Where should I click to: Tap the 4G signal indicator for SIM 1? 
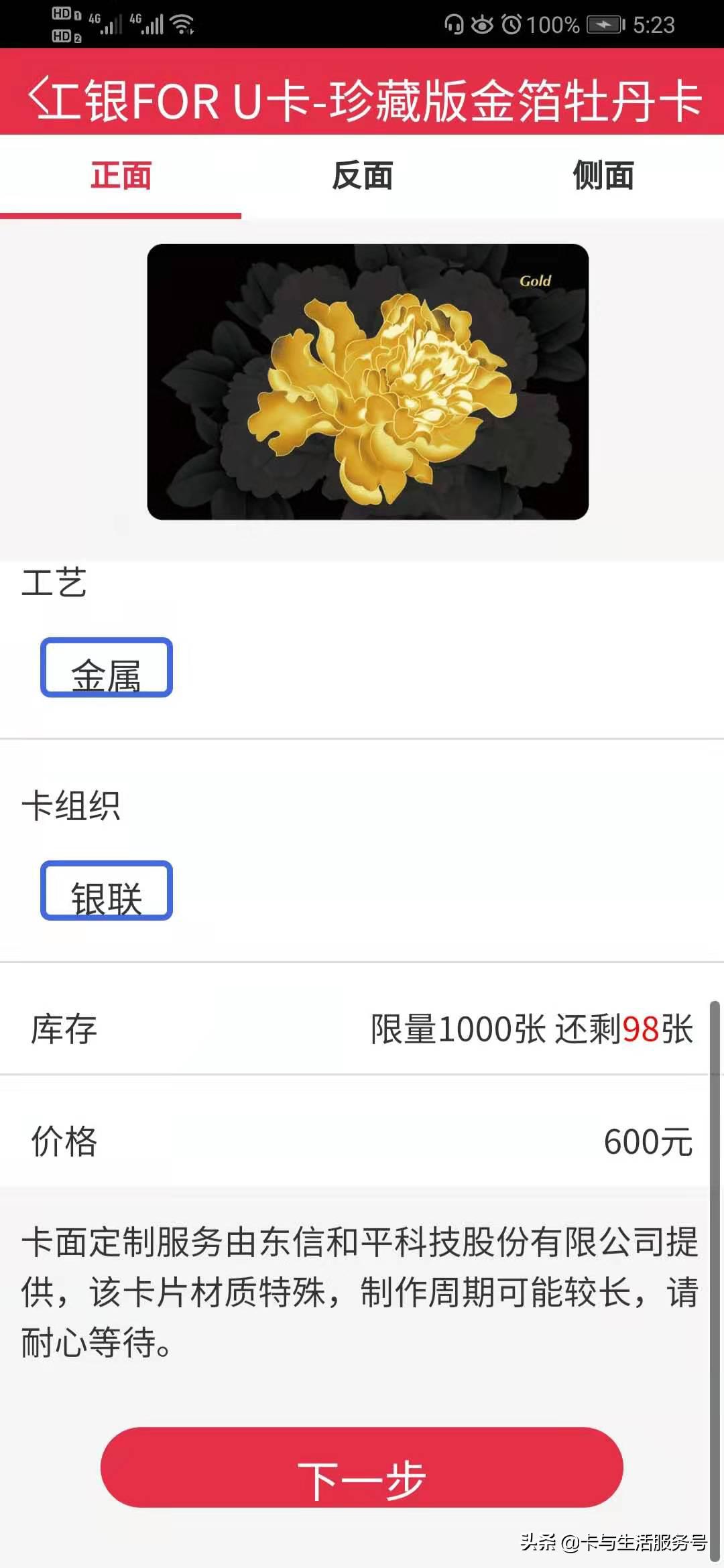coord(104,23)
